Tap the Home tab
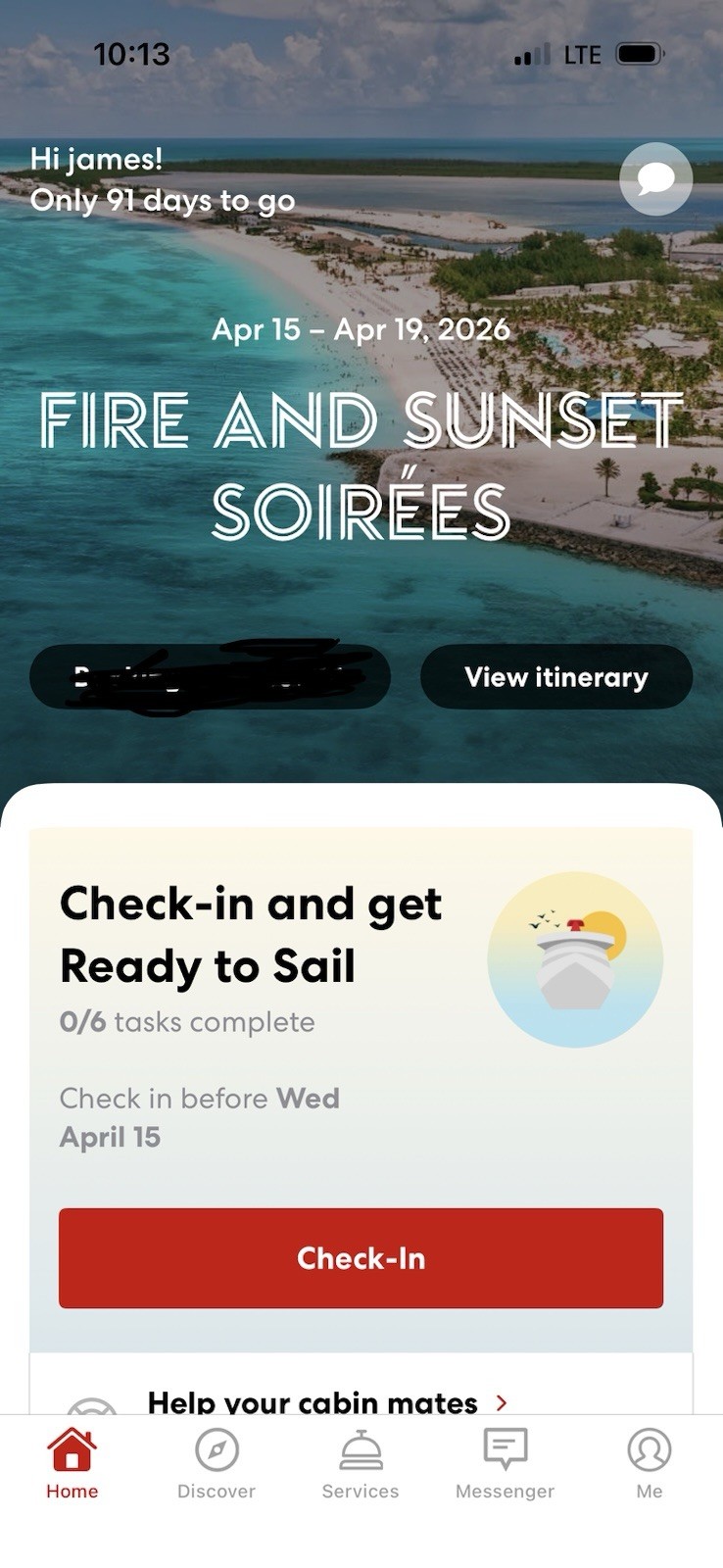 click(72, 1464)
